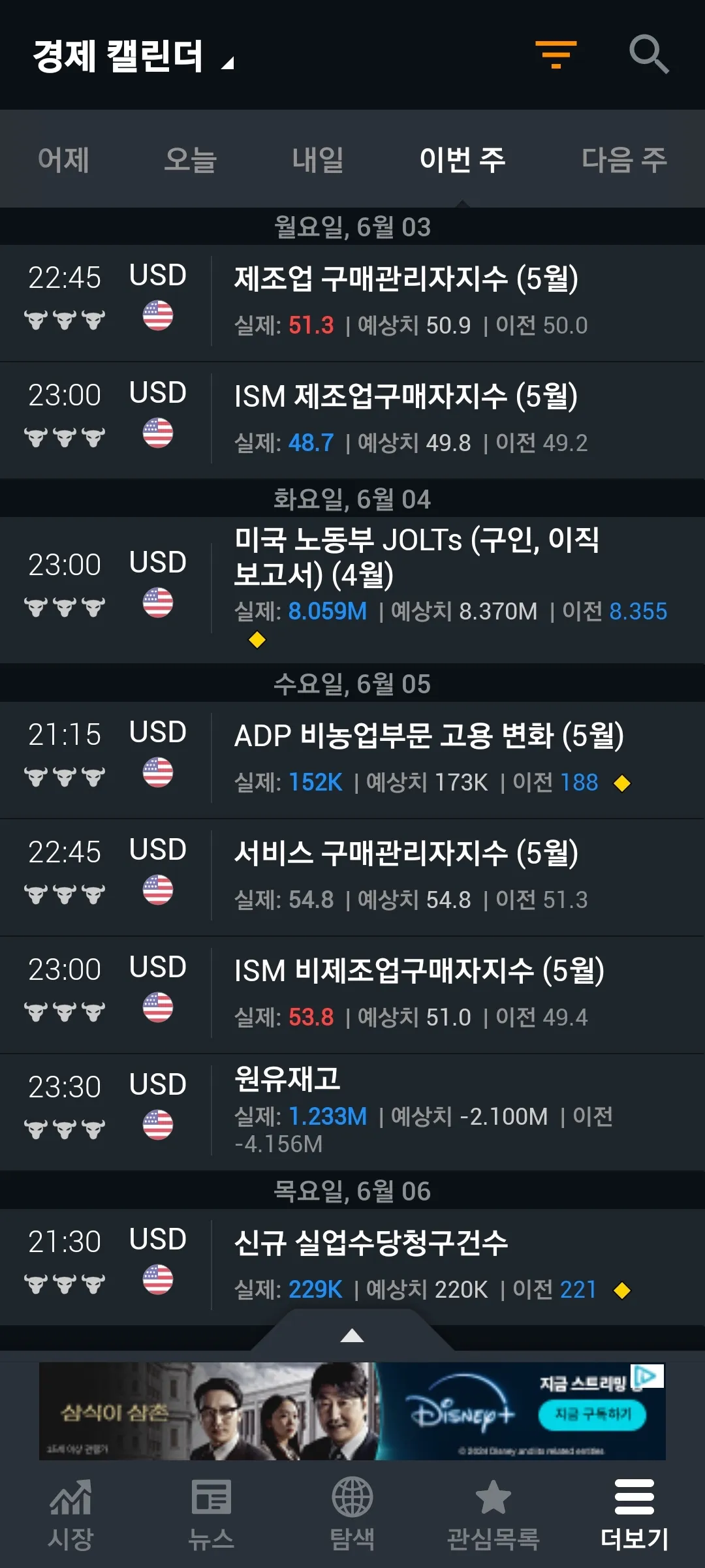Expand the panel with the up arrow

click(x=352, y=1336)
